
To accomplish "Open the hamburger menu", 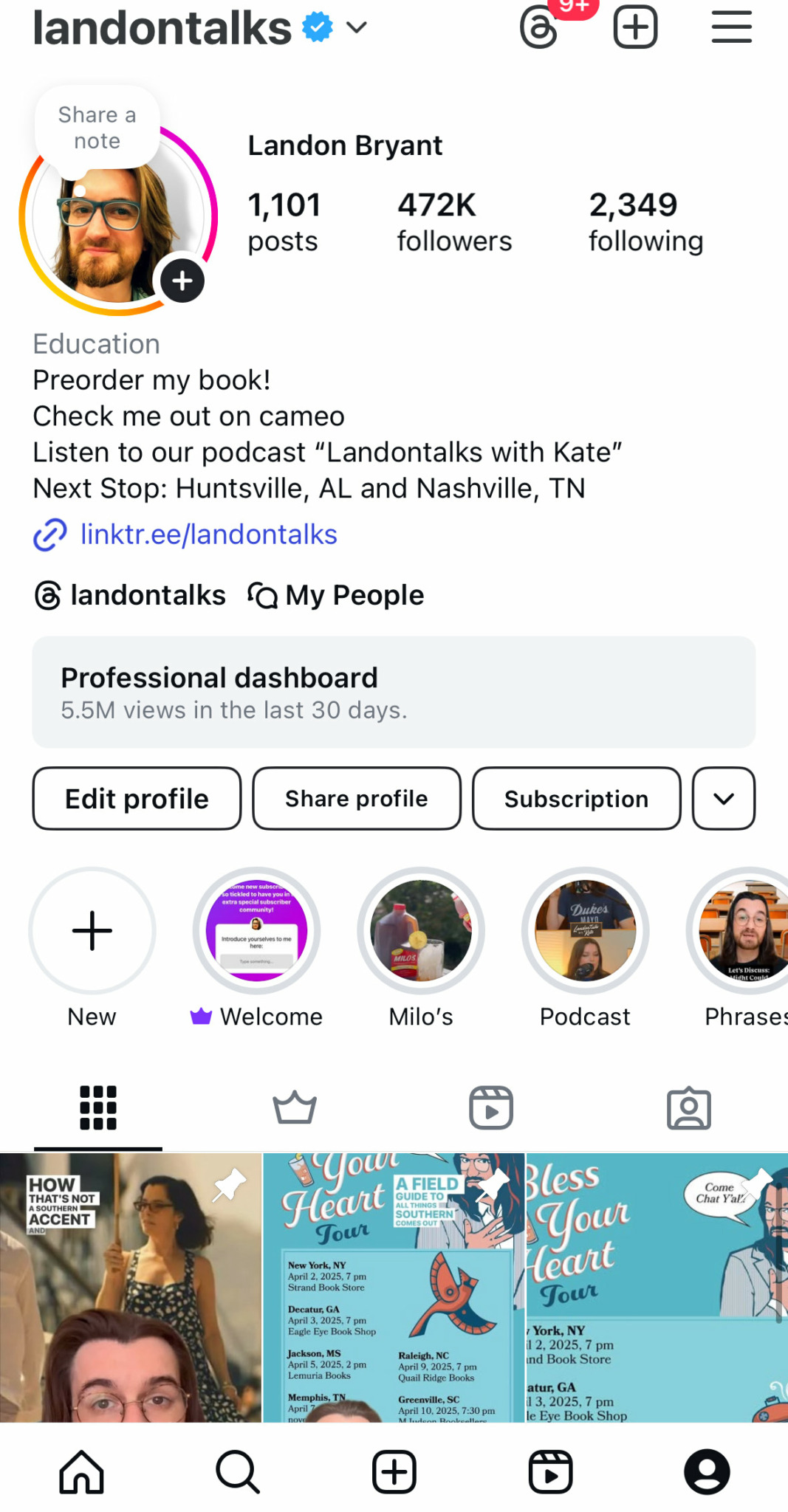I will click(x=731, y=27).
